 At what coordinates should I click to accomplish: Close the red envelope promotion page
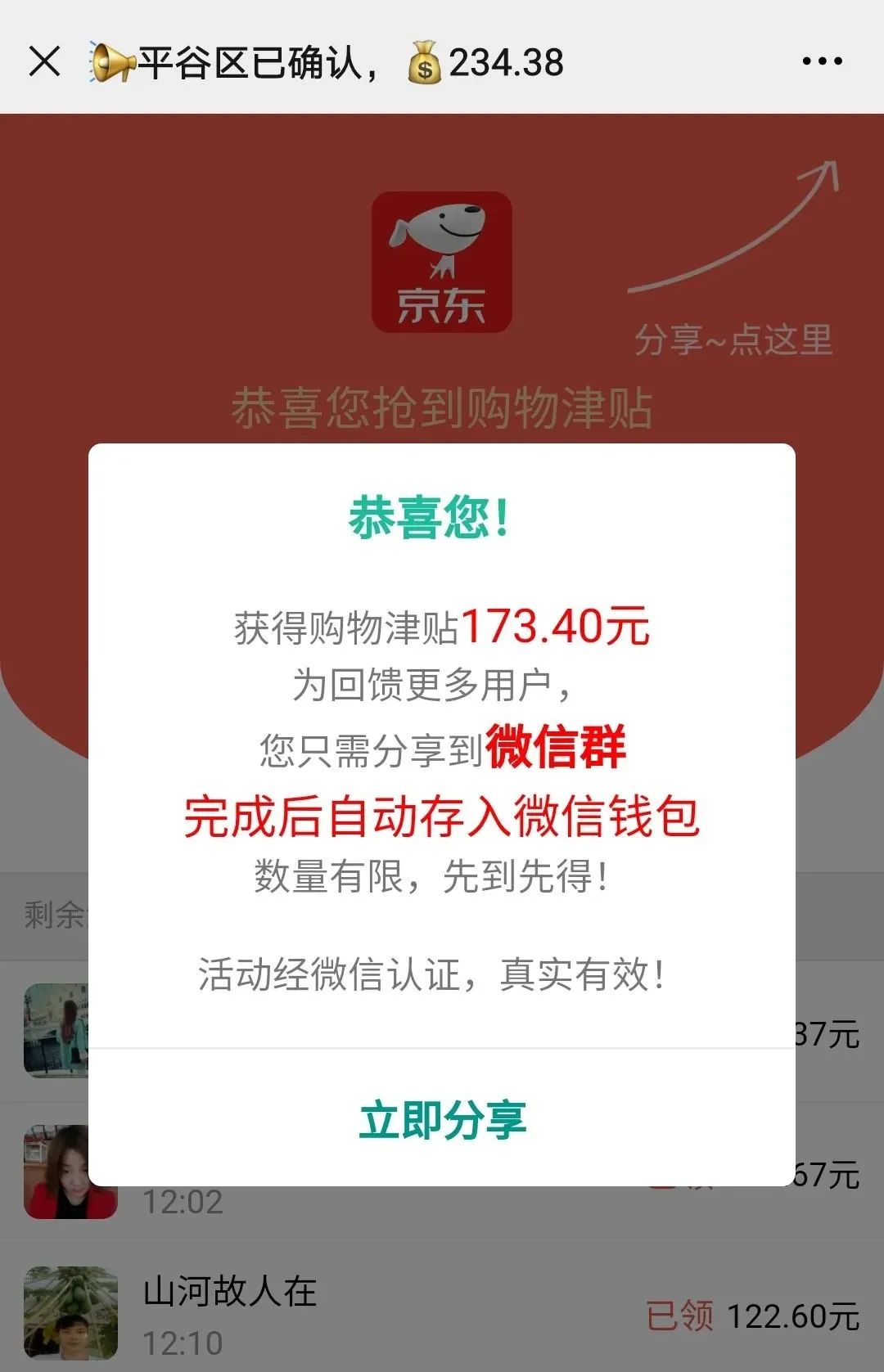tap(47, 61)
